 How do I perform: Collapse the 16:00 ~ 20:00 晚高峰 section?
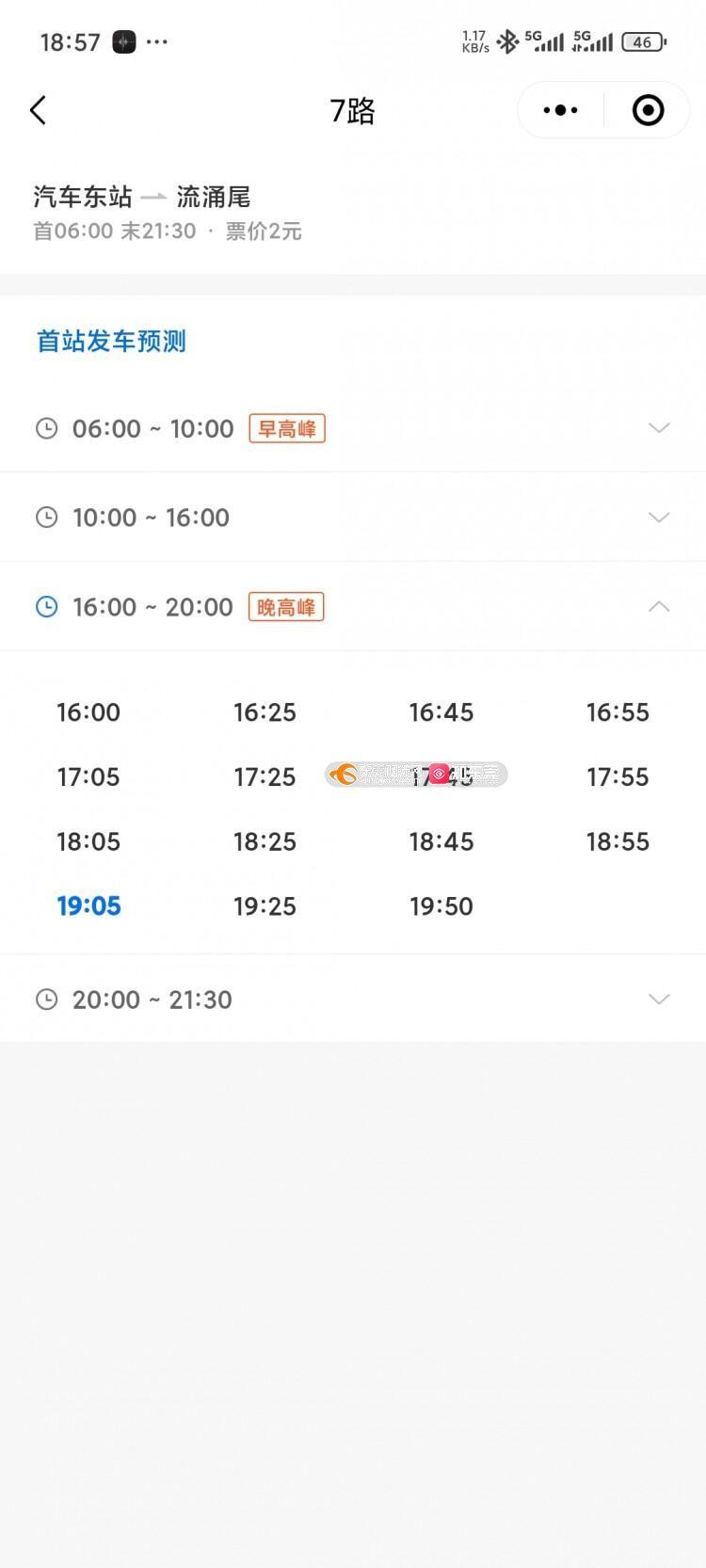[x=353, y=607]
